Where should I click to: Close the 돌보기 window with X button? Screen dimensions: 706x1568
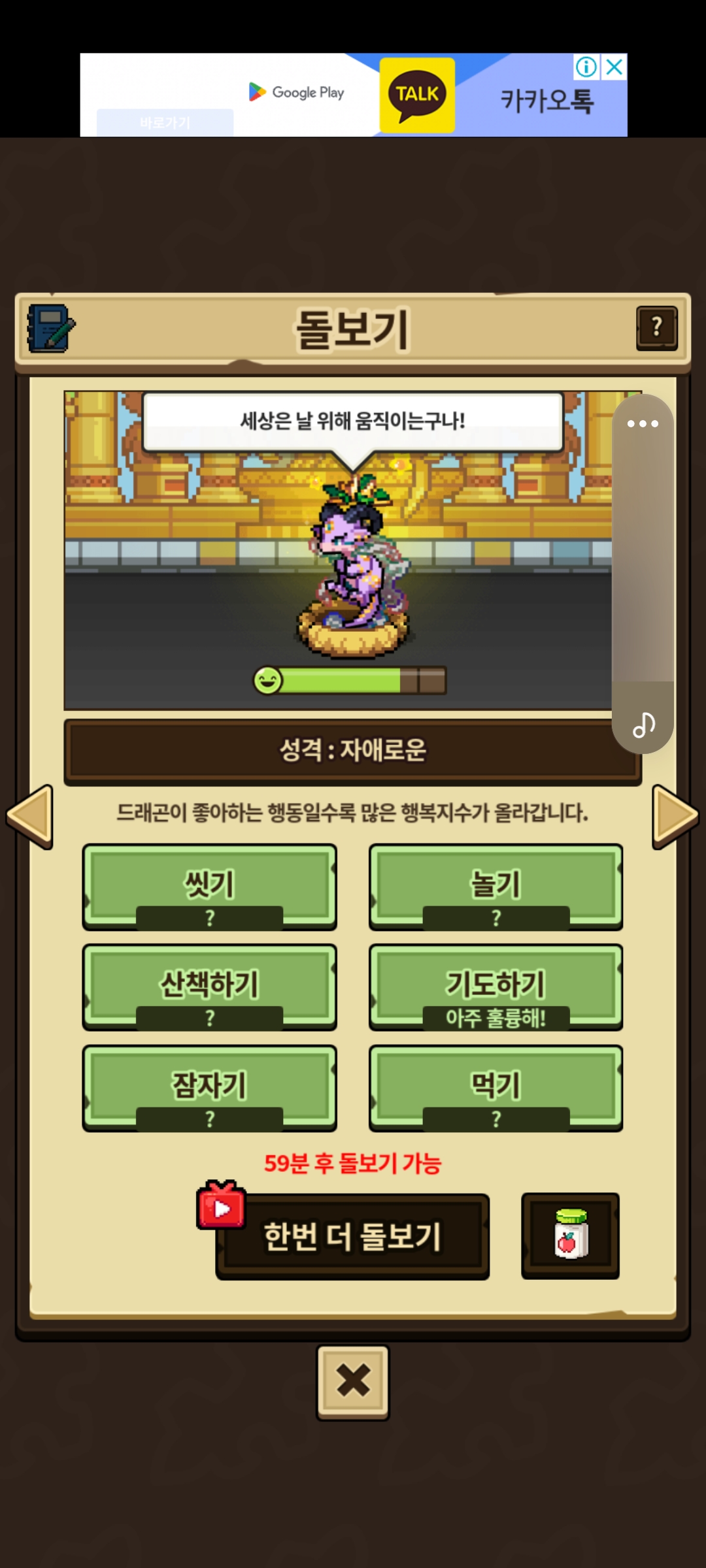pyautogui.click(x=353, y=1382)
